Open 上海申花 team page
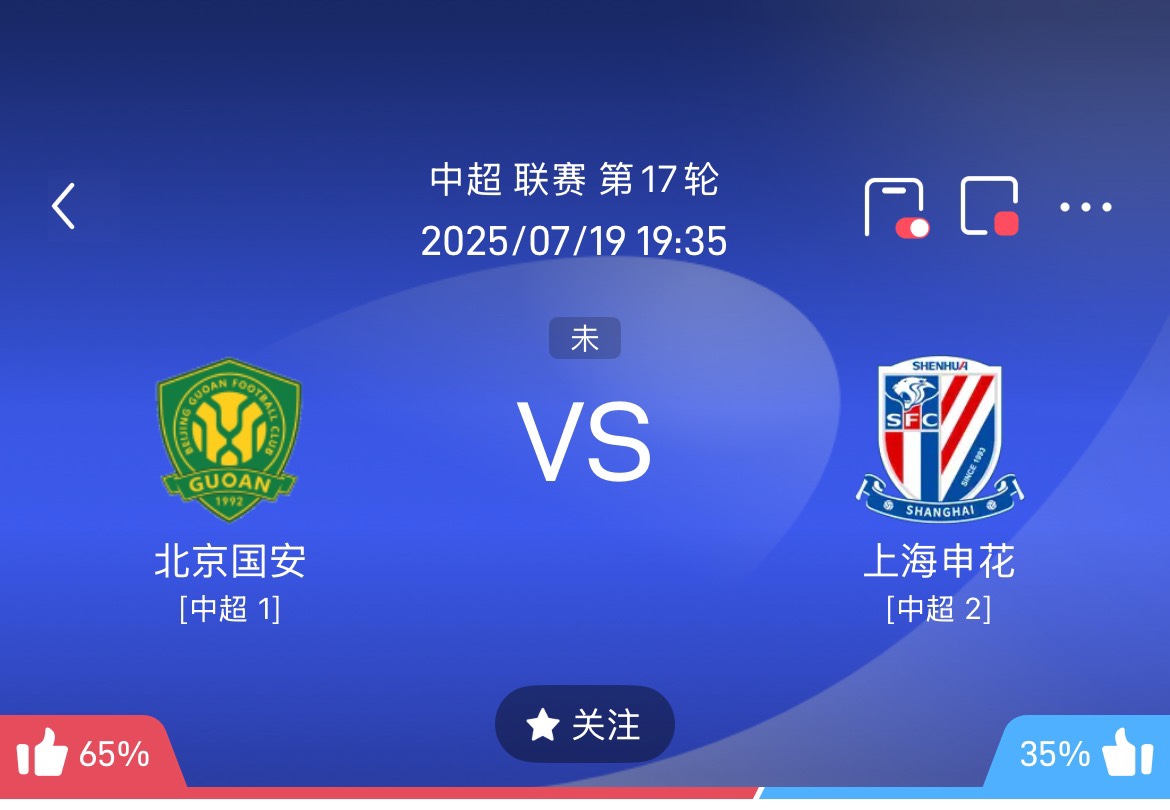Viewport: 1170px width, 810px height. pos(939,440)
